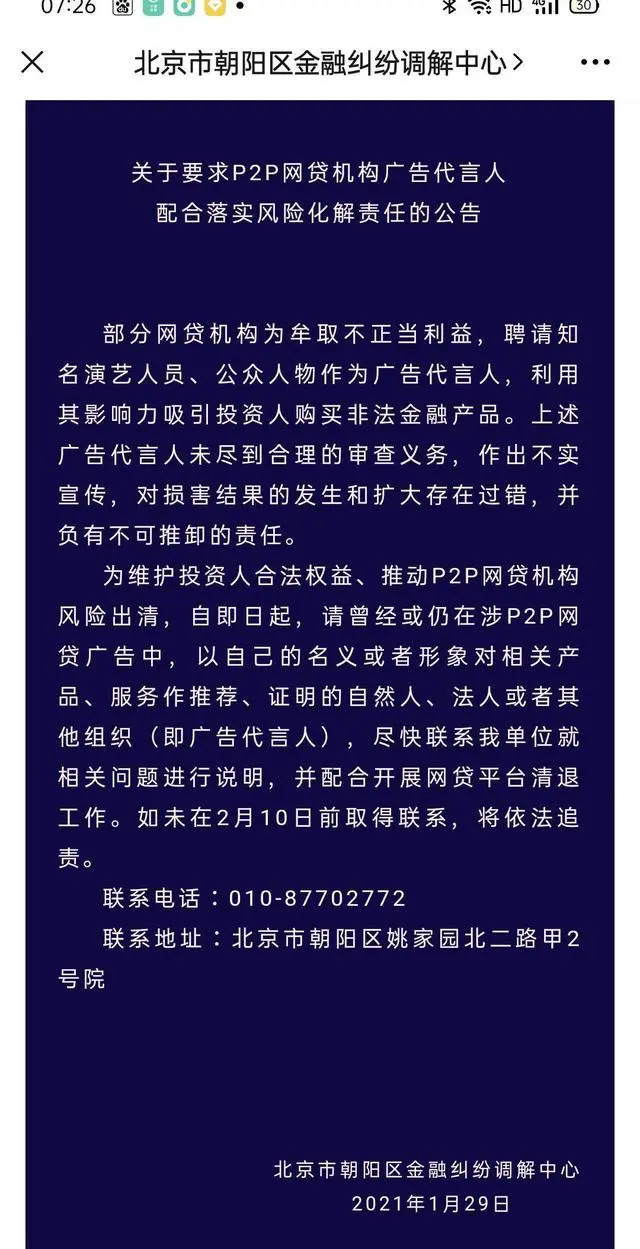Open the three-dot overflow menu
This screenshot has height=1249, width=640.
pos(595,62)
